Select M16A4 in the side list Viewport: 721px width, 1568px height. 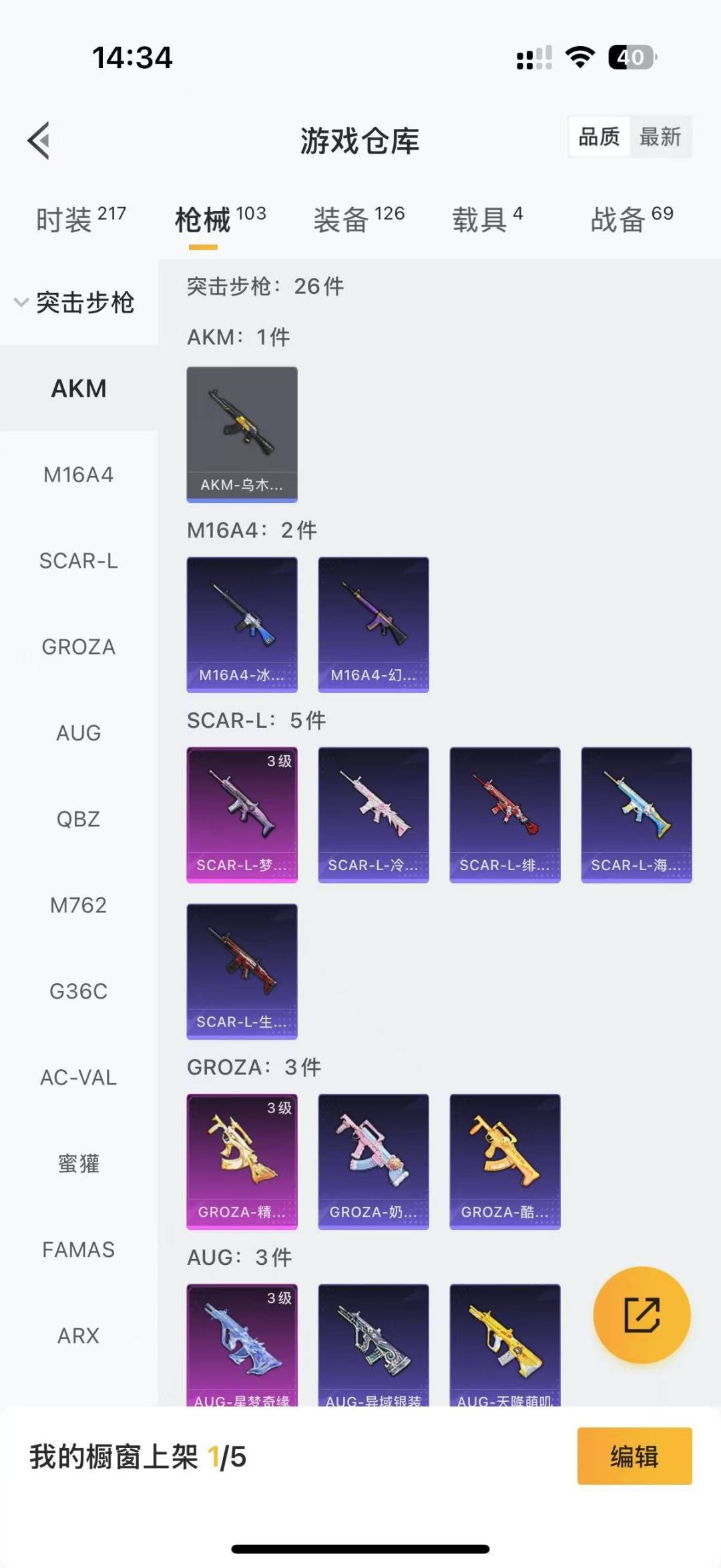tap(79, 475)
